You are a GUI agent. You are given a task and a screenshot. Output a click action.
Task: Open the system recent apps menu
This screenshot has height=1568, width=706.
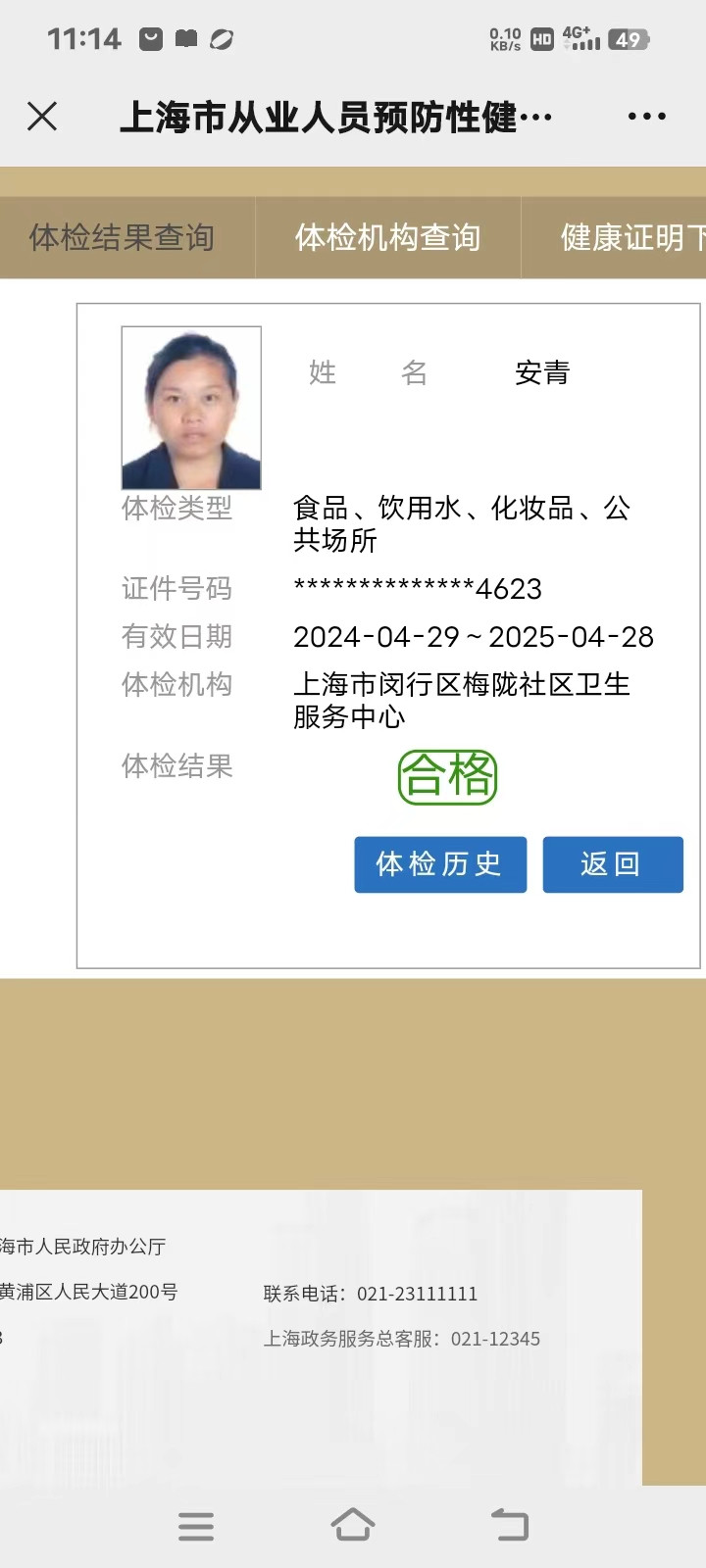(x=196, y=1526)
